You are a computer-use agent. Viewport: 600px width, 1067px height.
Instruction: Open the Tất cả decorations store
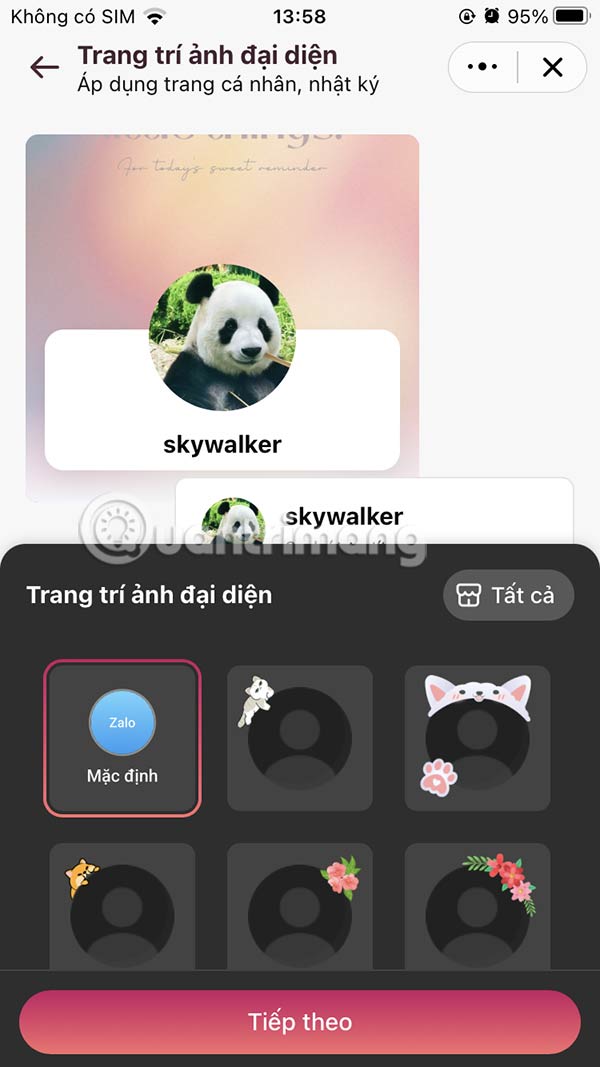point(508,595)
